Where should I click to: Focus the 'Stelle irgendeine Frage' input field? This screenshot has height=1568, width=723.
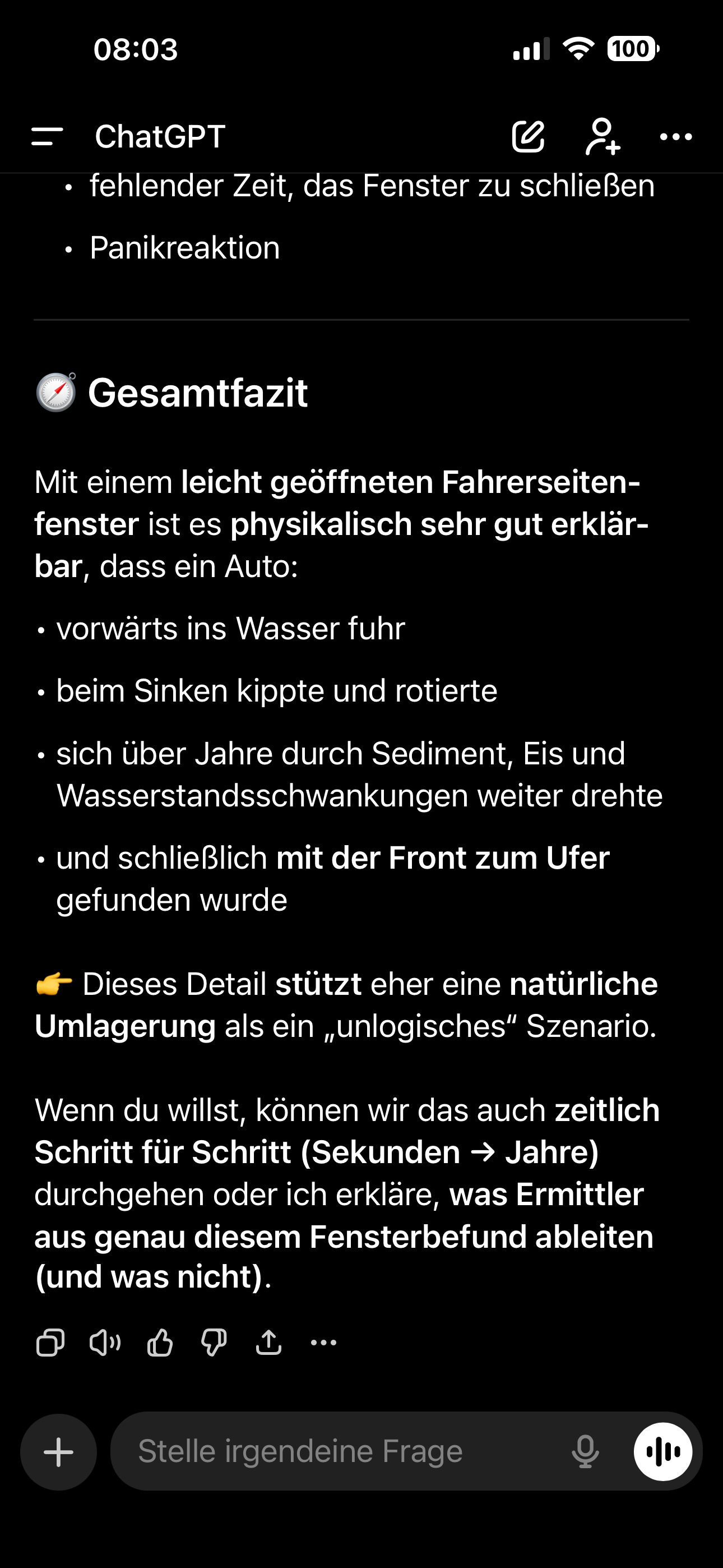pyautogui.click(x=341, y=1452)
